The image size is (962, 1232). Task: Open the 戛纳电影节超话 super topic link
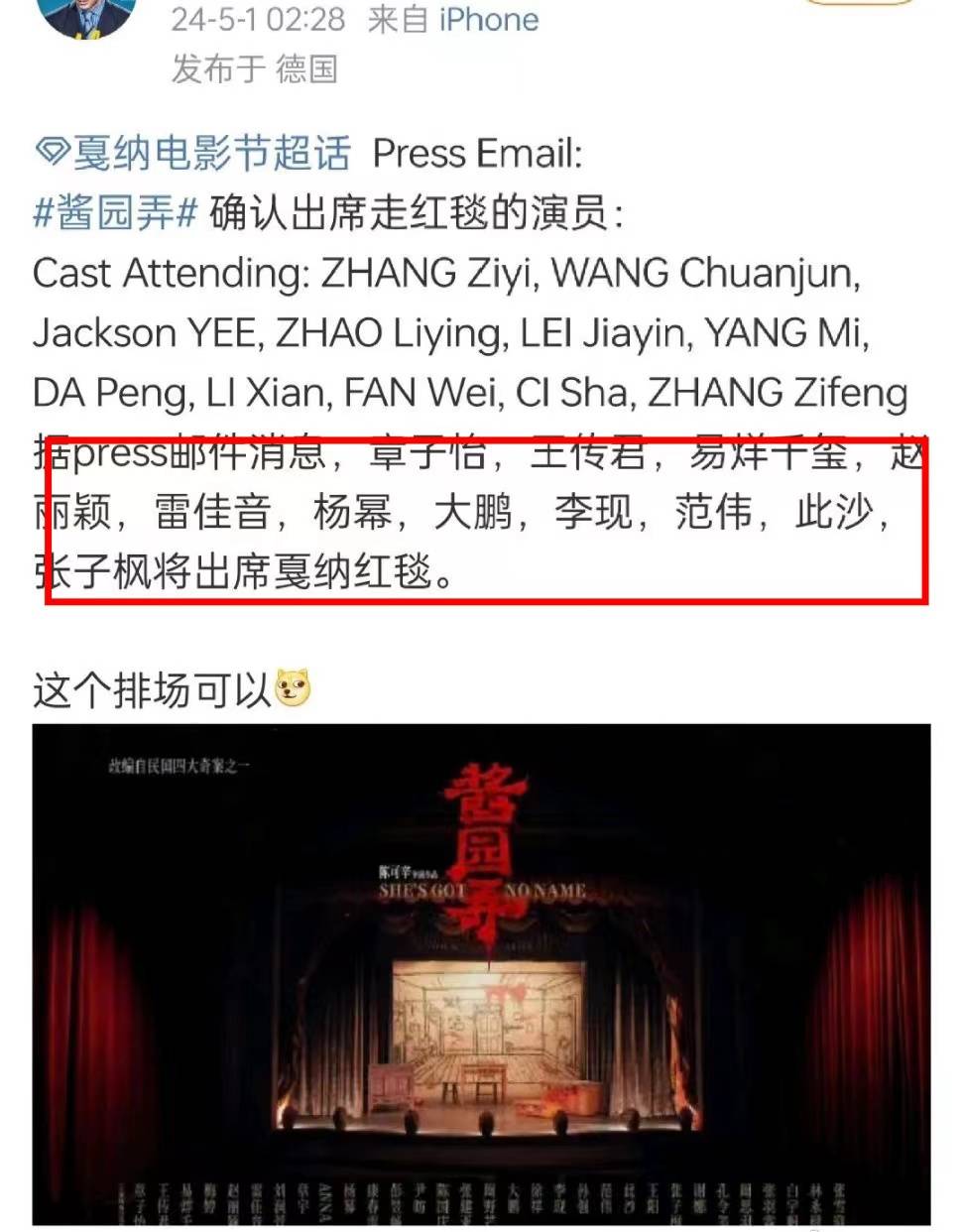click(x=193, y=154)
